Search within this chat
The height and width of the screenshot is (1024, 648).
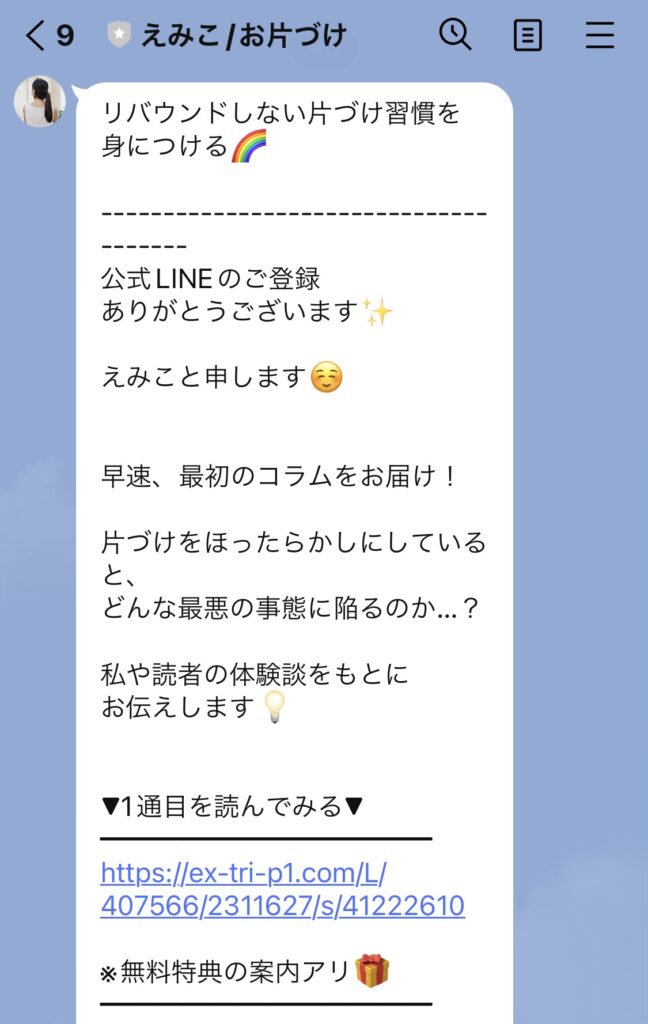tap(455, 36)
